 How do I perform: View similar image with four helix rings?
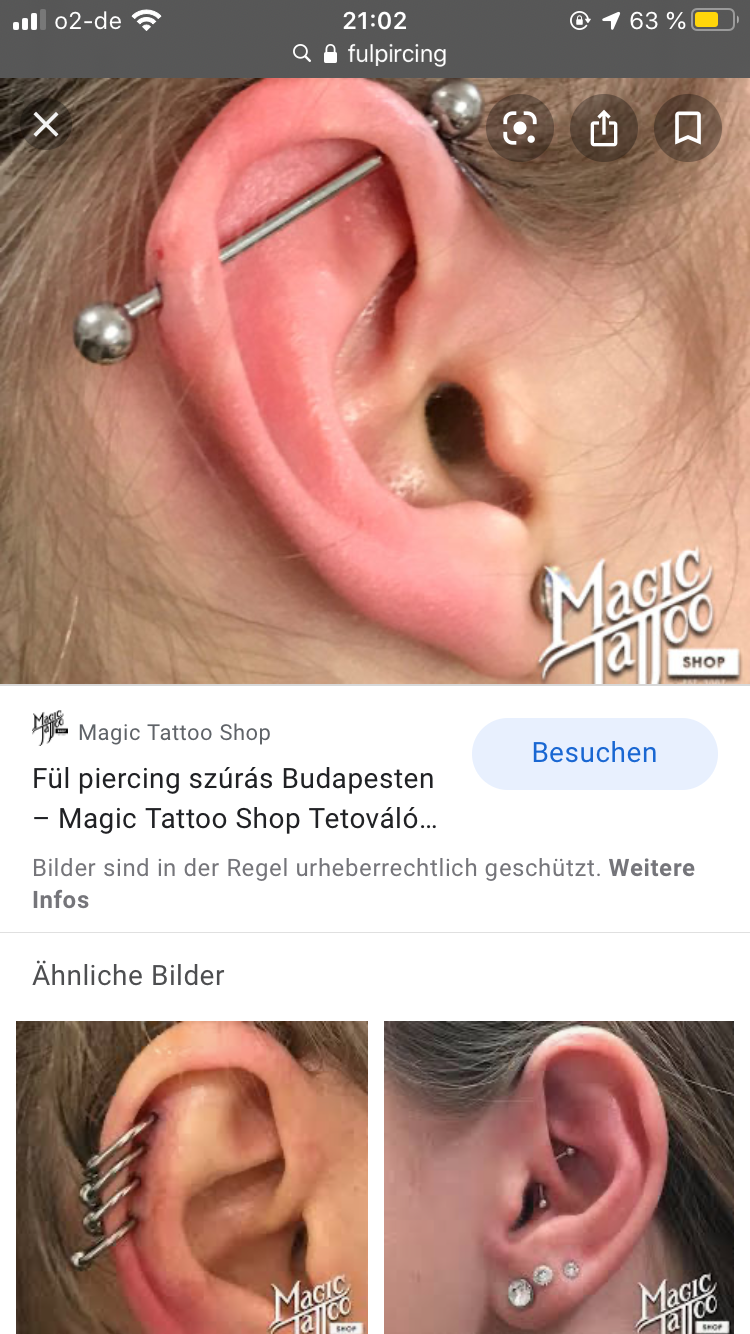coord(192,1176)
